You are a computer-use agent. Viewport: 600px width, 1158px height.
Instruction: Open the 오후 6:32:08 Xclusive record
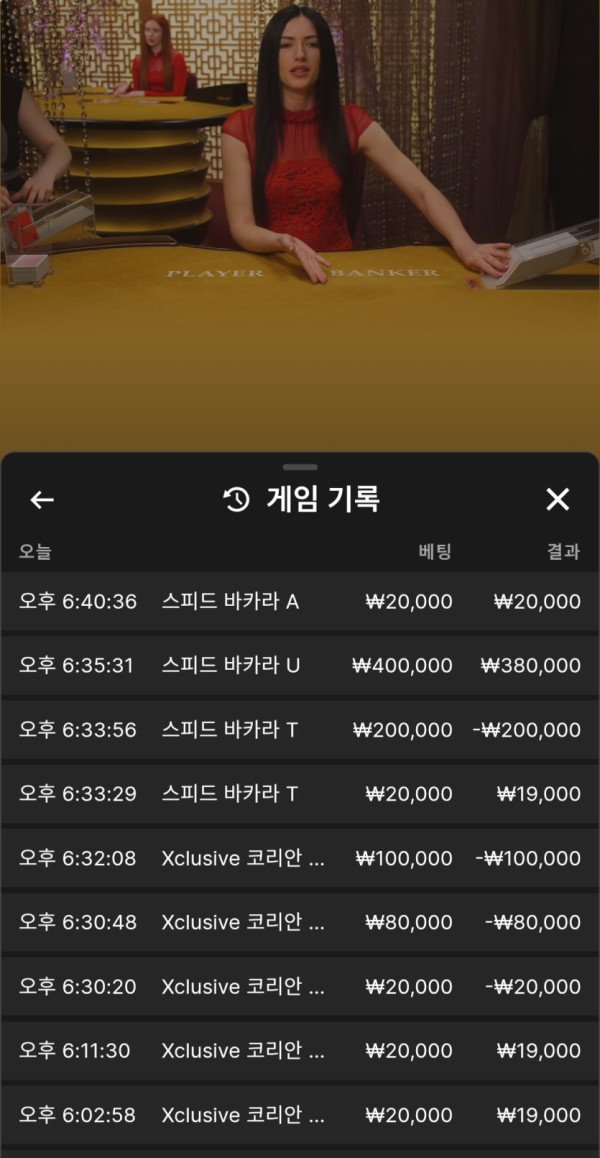[x=300, y=858]
